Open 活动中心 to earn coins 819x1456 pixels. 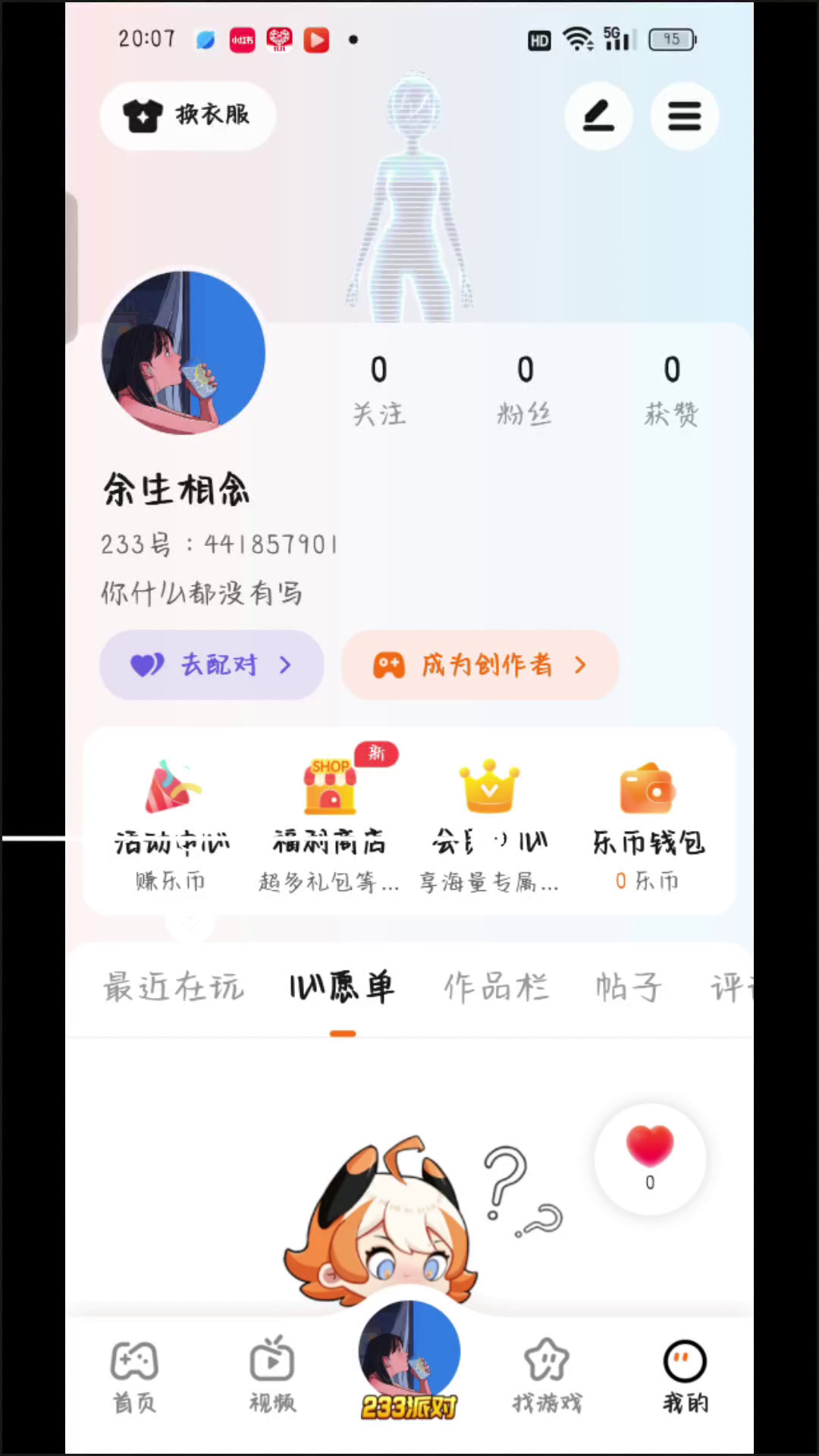click(x=171, y=823)
